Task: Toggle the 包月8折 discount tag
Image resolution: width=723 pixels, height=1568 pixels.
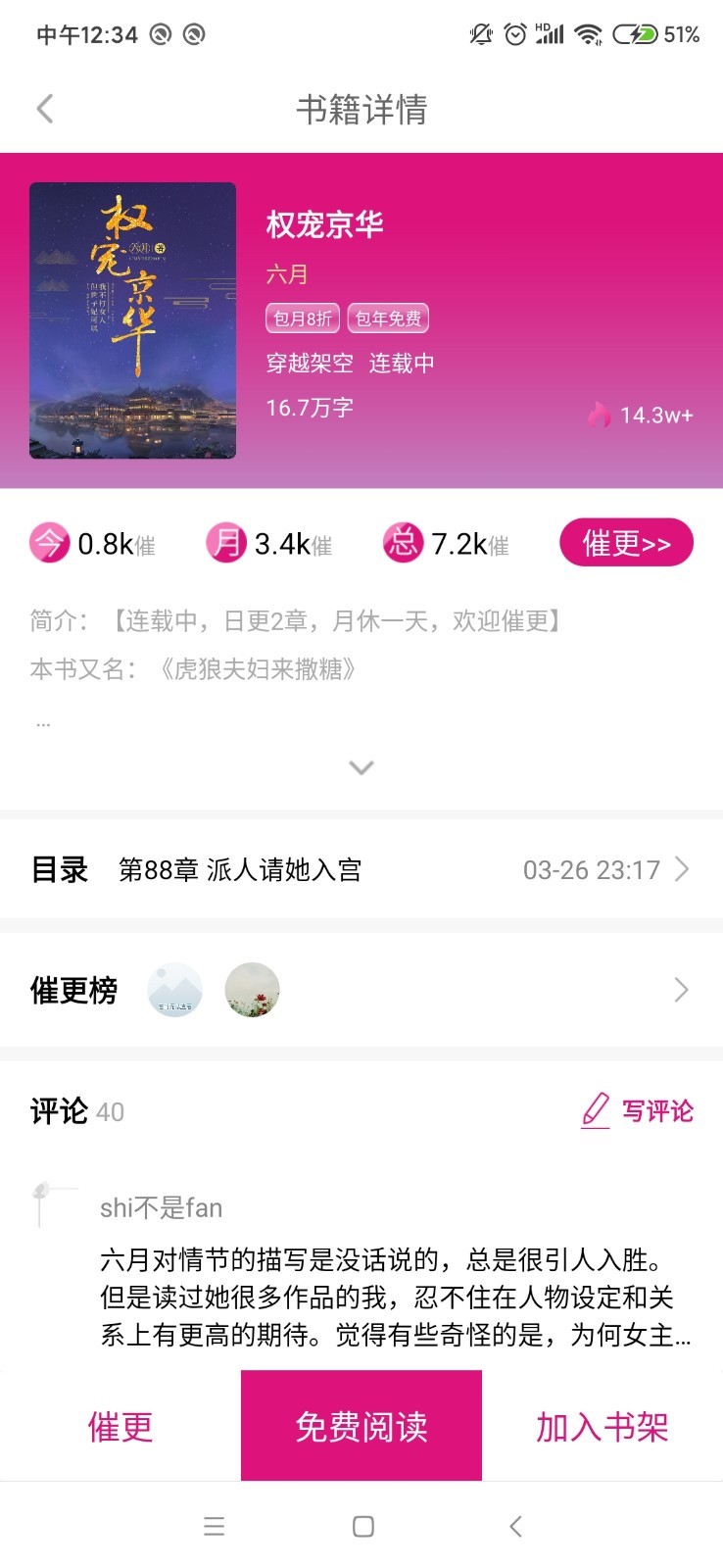Action: tap(301, 318)
